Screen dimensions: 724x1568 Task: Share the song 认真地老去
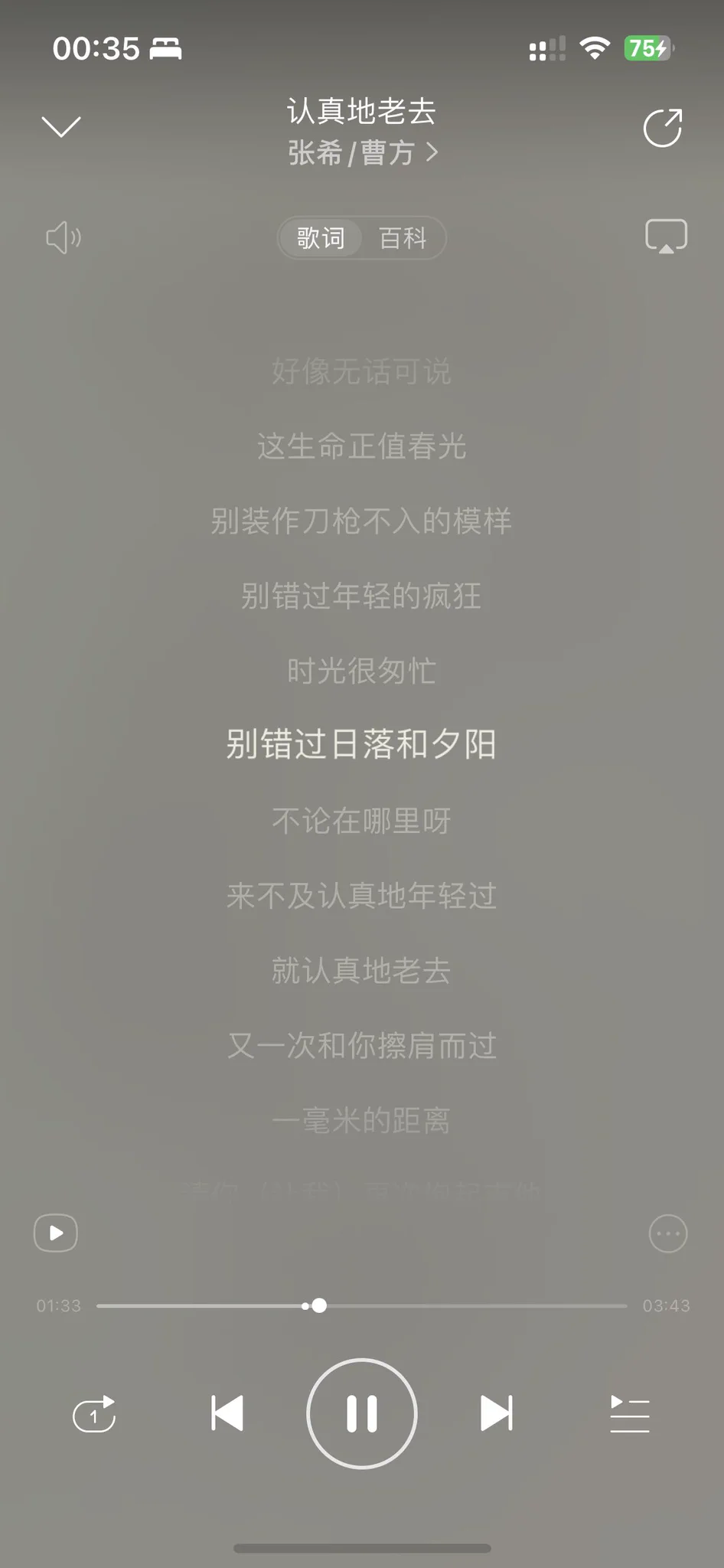click(x=663, y=127)
